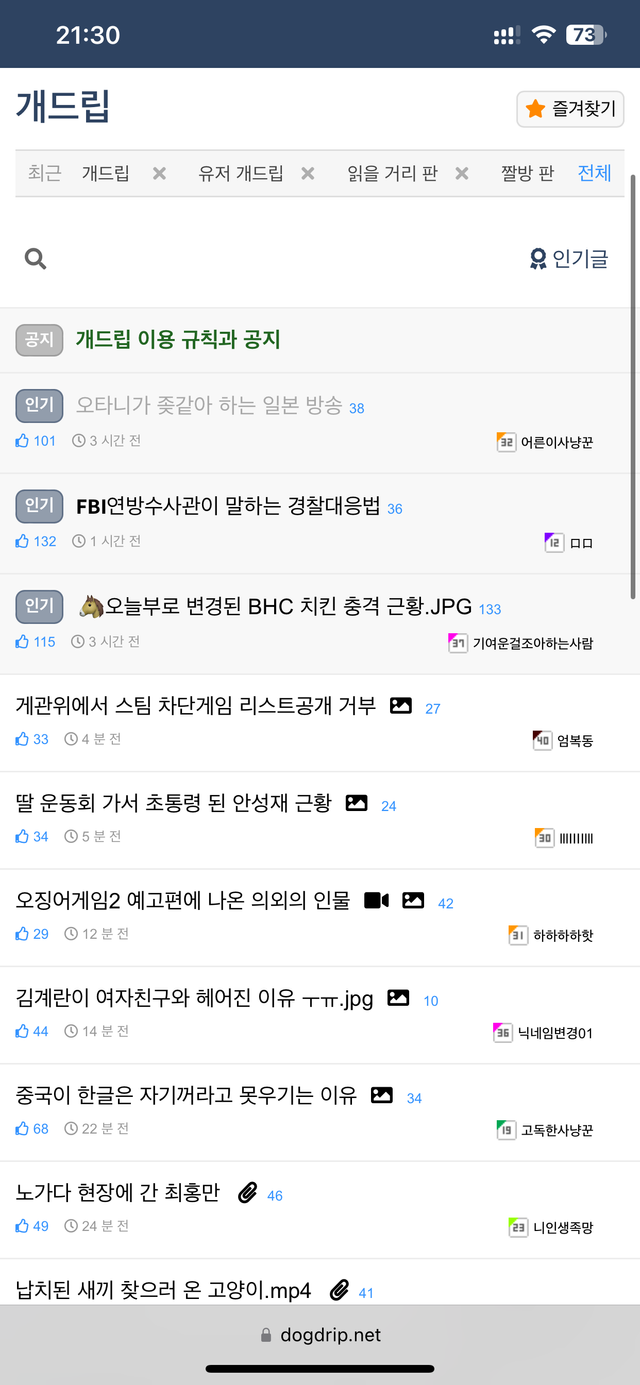The image size is (640, 1385).
Task: Go to the 짤방 판 board
Action: coord(527,173)
